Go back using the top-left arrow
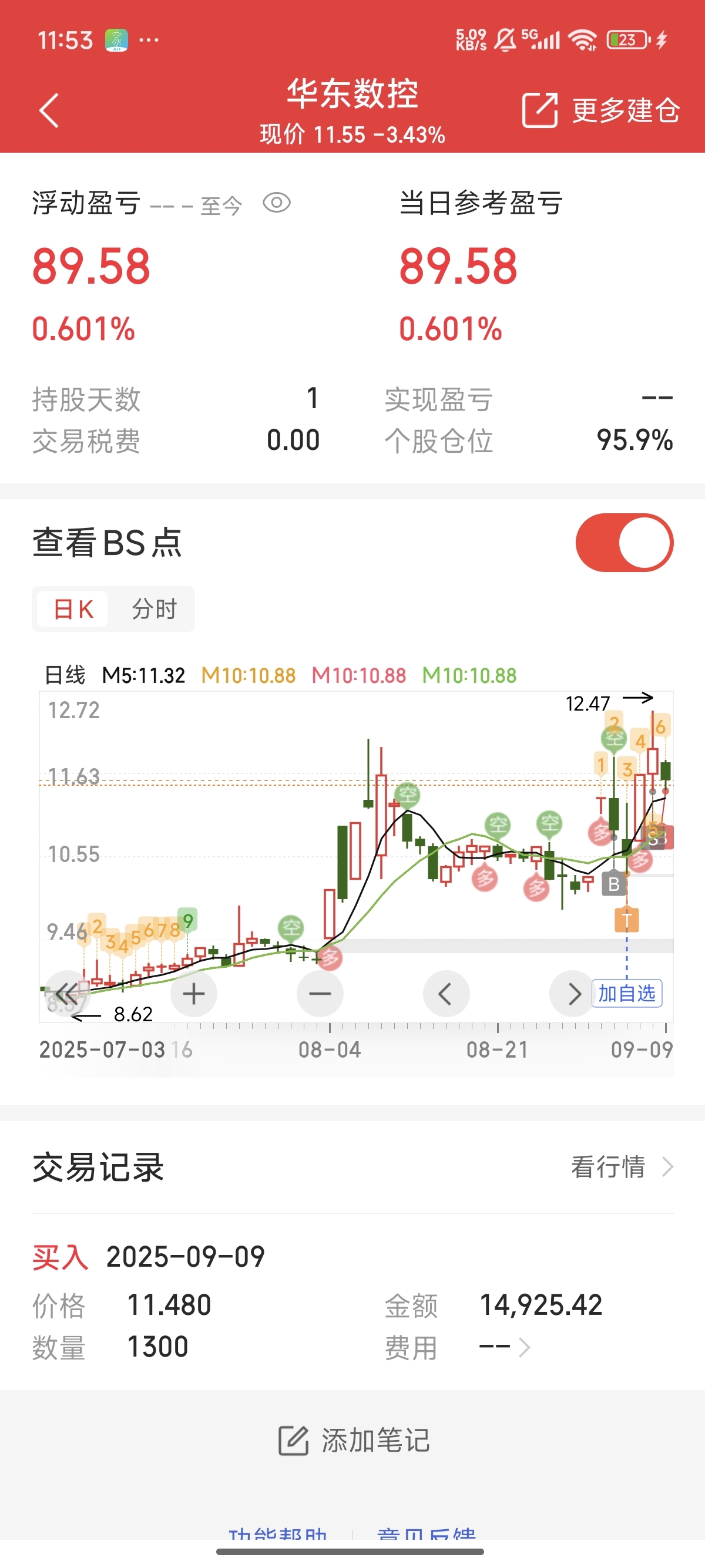The height and width of the screenshot is (1568, 705). [49, 110]
